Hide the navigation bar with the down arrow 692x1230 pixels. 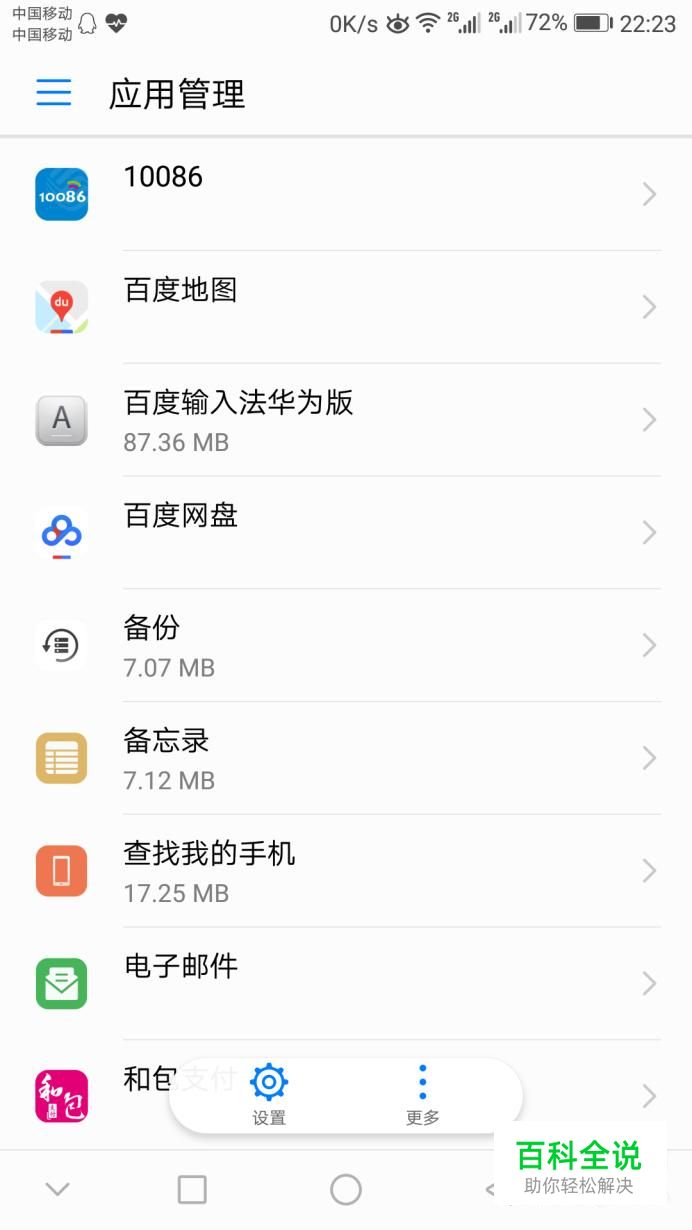pyautogui.click(x=58, y=1190)
